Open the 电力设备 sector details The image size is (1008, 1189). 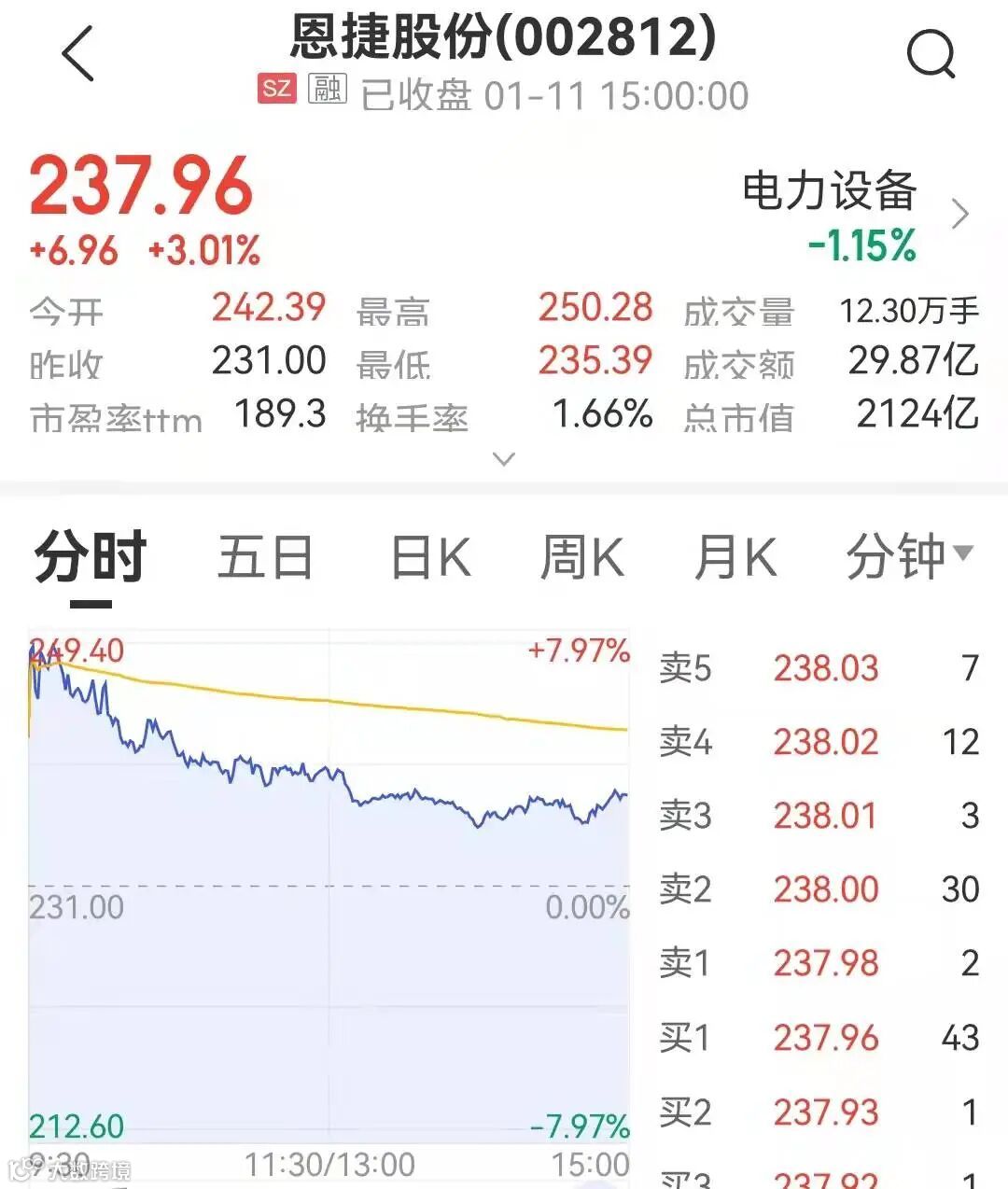point(856,217)
